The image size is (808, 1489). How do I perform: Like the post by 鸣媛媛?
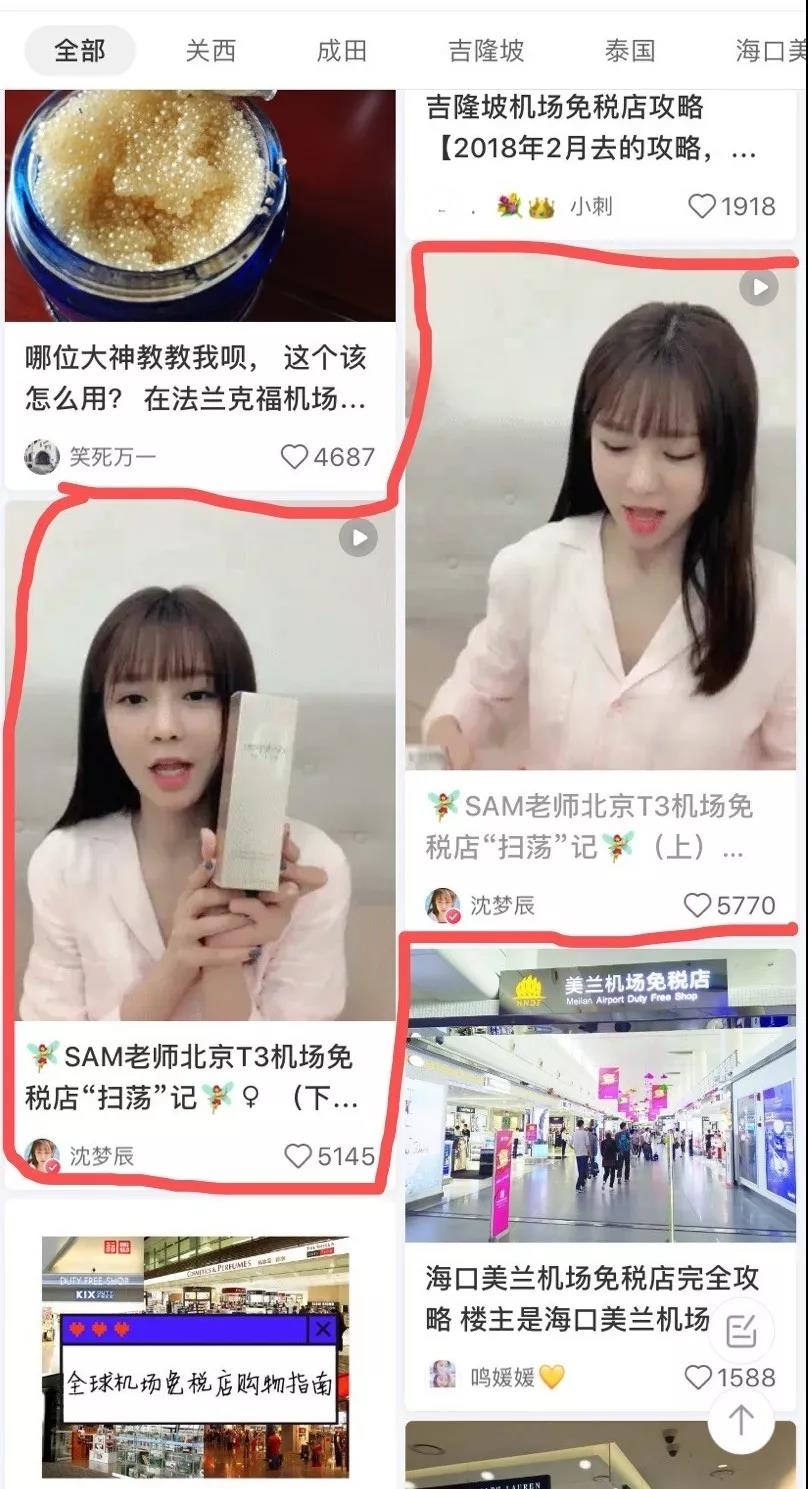(x=698, y=1377)
